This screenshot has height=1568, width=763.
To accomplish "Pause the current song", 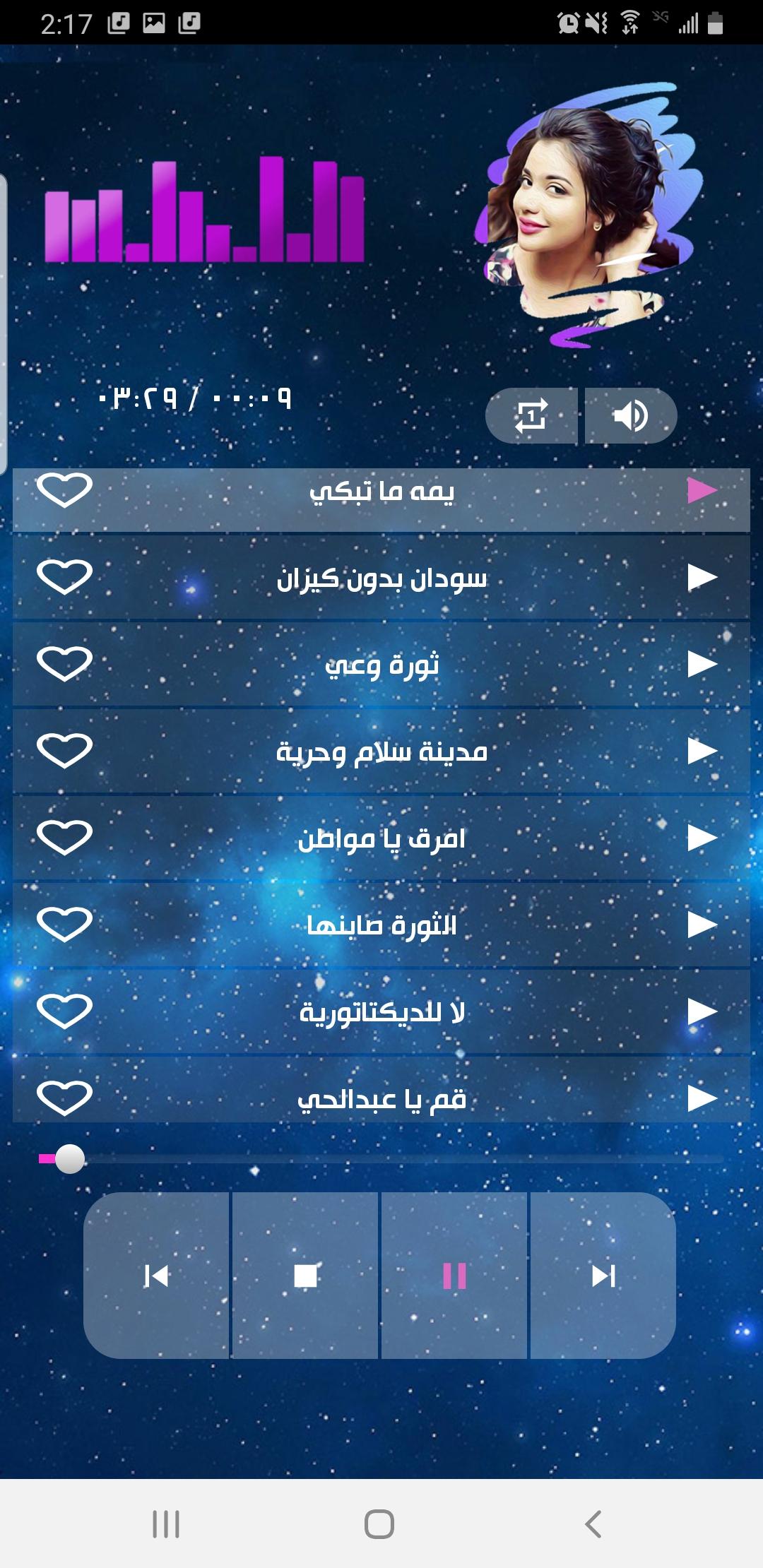I will 454,1276.
